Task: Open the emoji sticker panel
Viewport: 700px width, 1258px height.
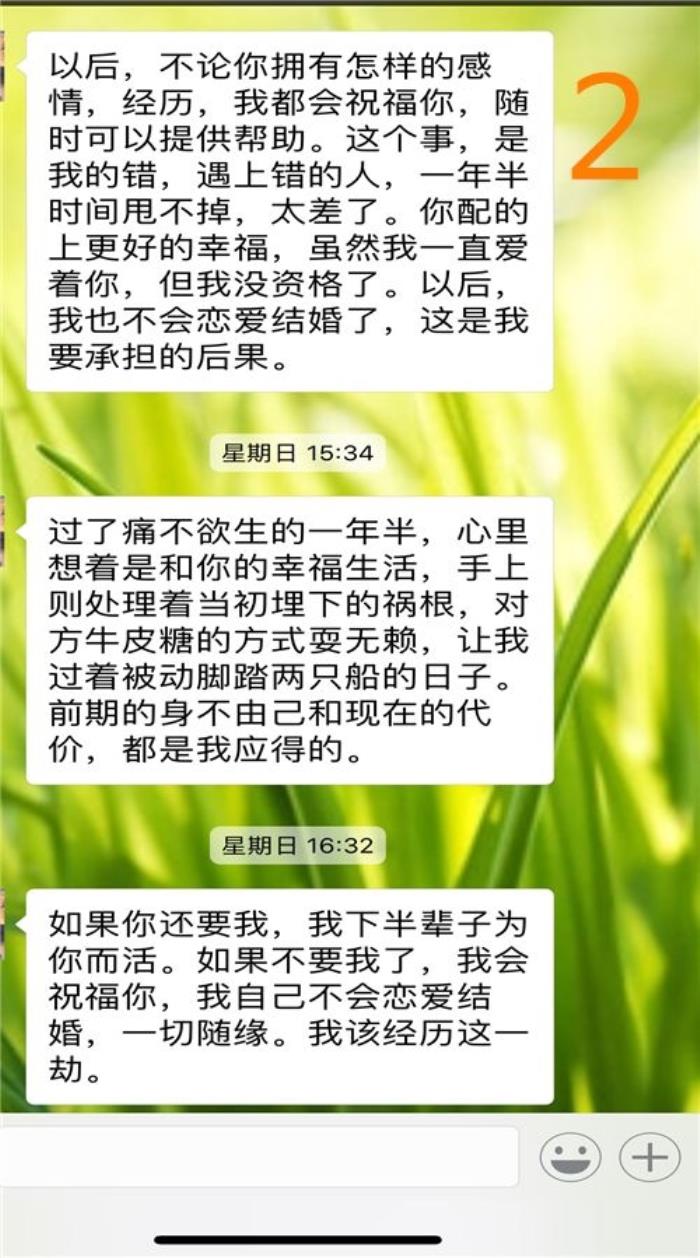Action: [x=570, y=1158]
